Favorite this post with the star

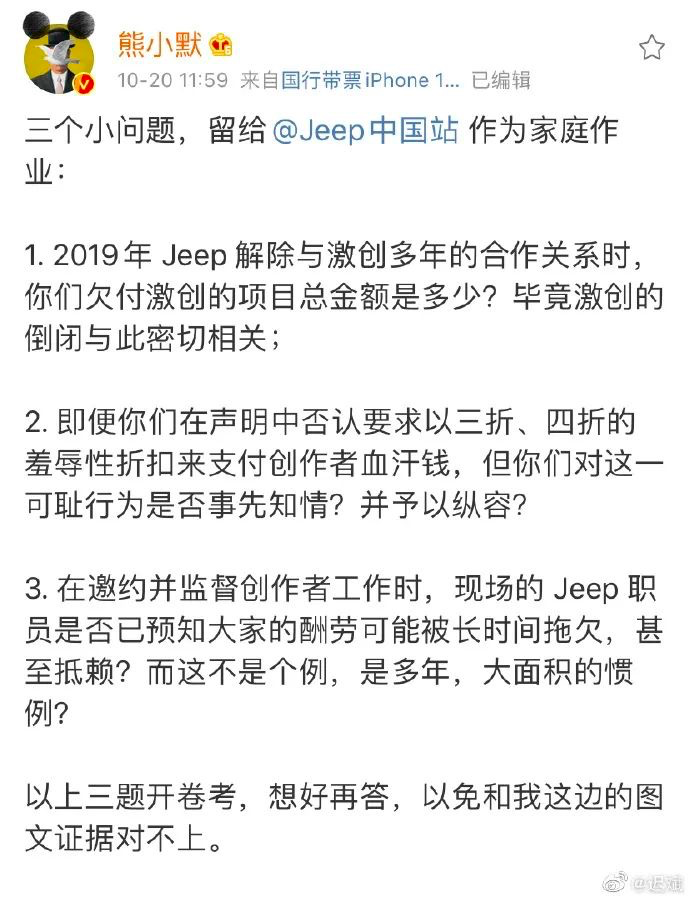click(651, 47)
